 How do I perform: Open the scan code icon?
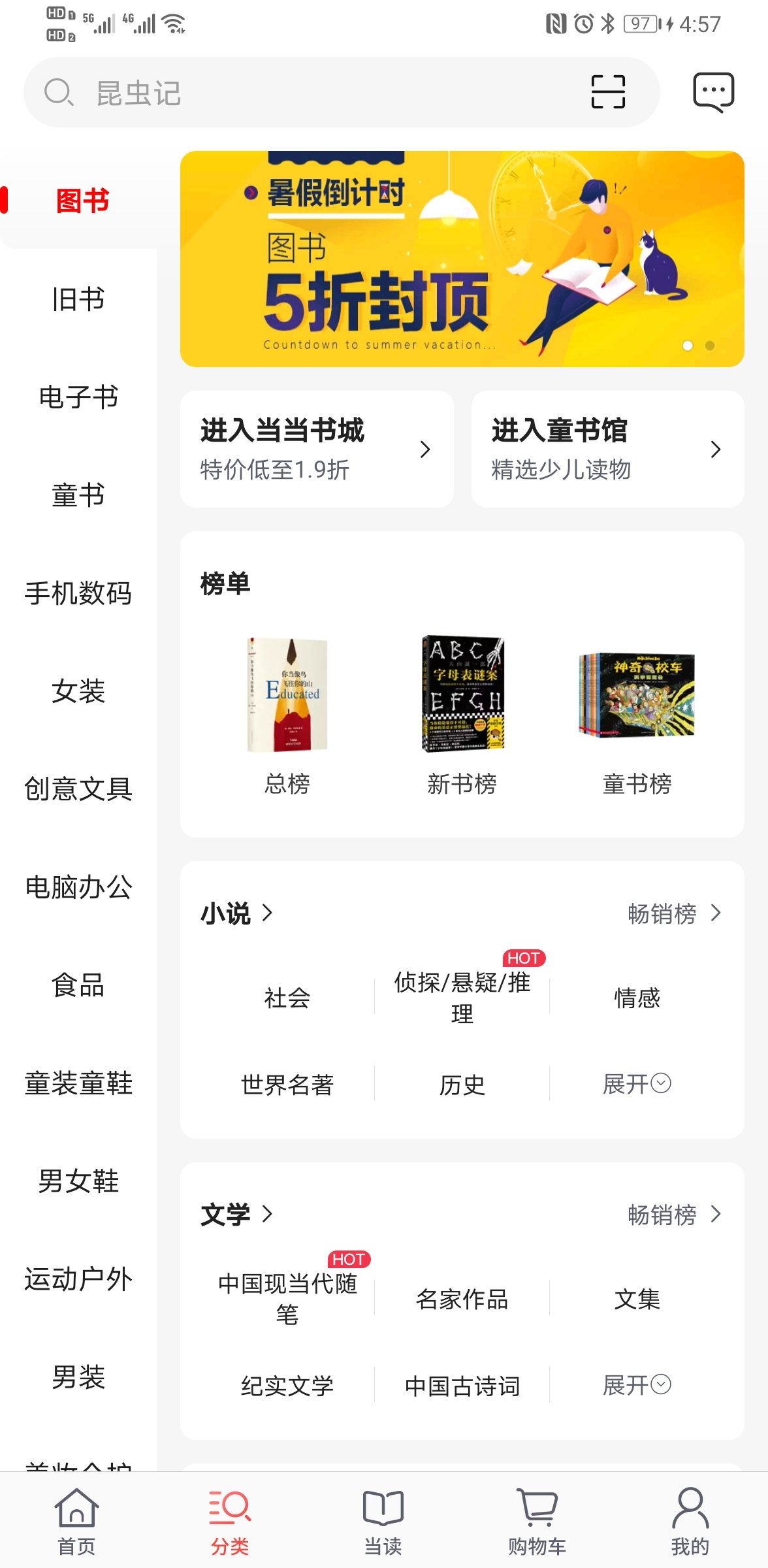[x=608, y=91]
